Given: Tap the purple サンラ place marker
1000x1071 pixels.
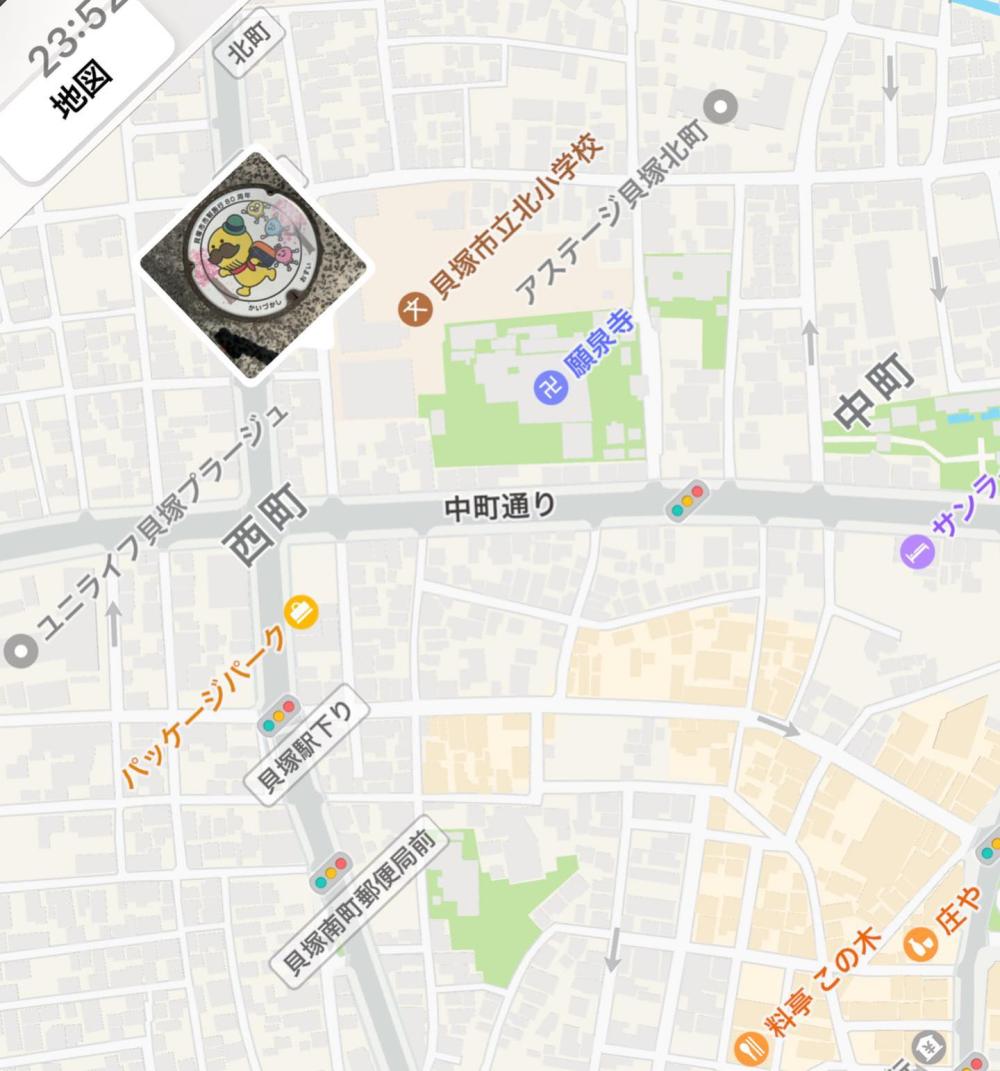Looking at the screenshot, I should [x=916, y=551].
